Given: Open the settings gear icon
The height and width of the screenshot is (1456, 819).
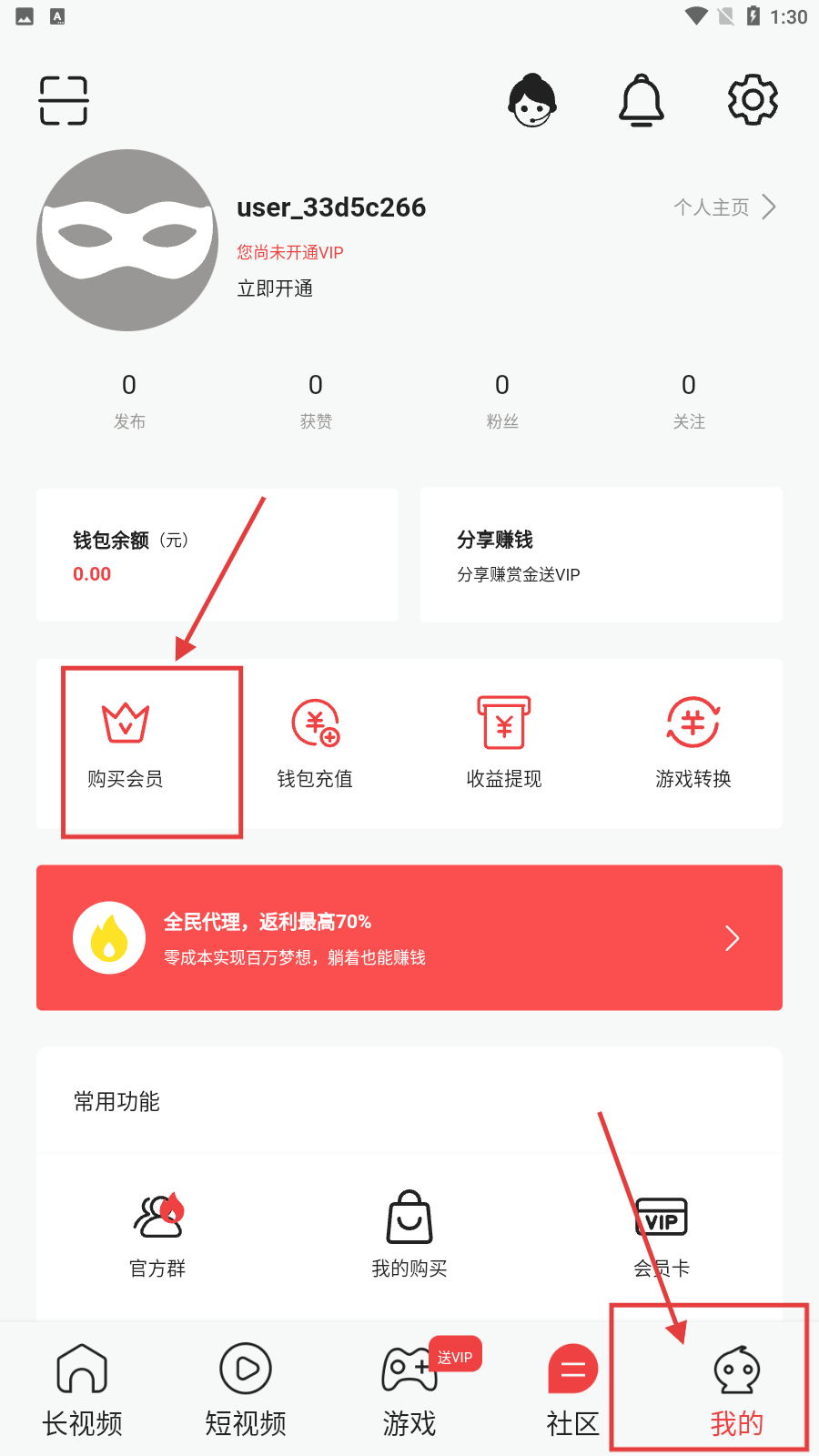Looking at the screenshot, I should (753, 100).
